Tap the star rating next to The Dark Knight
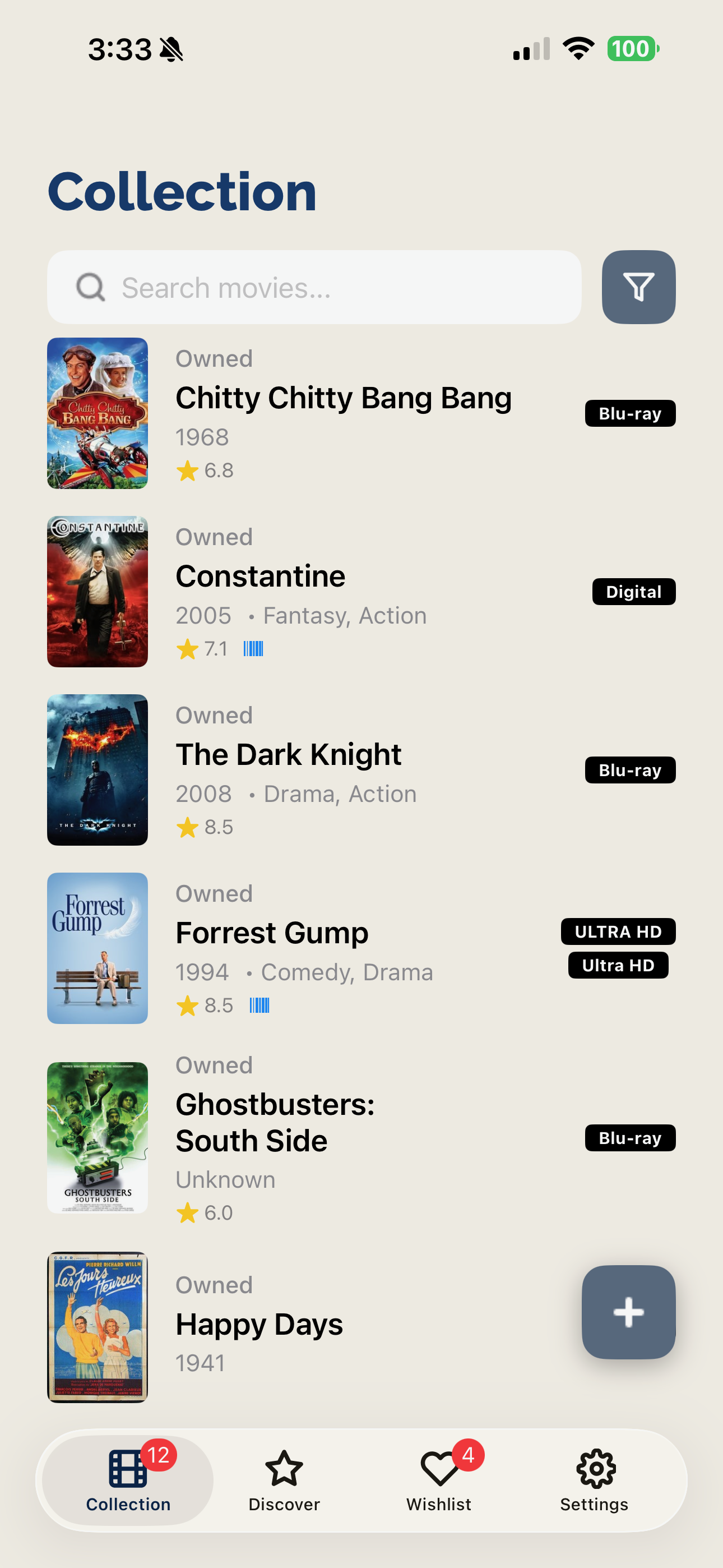Image resolution: width=723 pixels, height=1568 pixels. click(187, 827)
